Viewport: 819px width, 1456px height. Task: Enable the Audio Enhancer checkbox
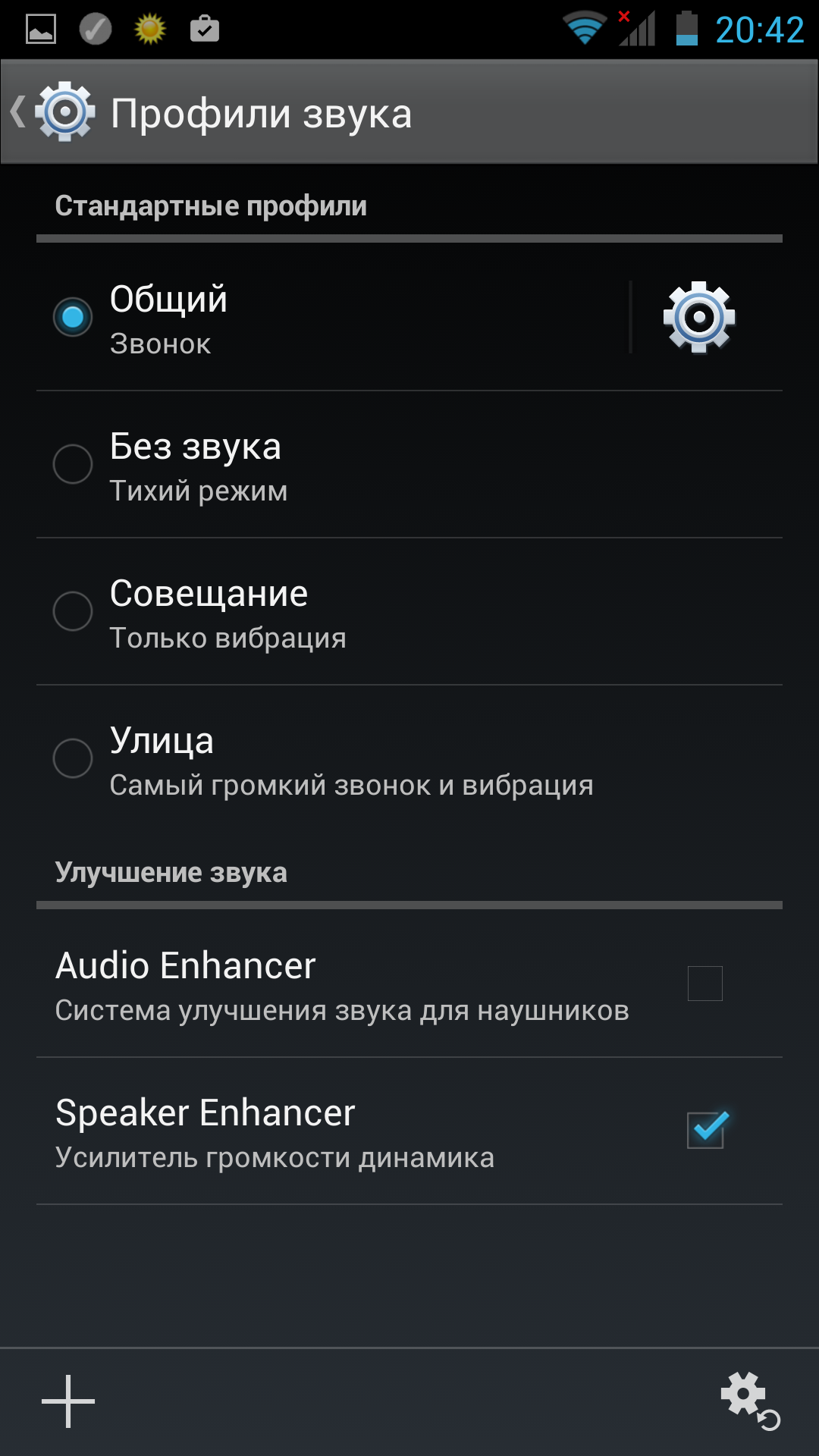(x=704, y=984)
